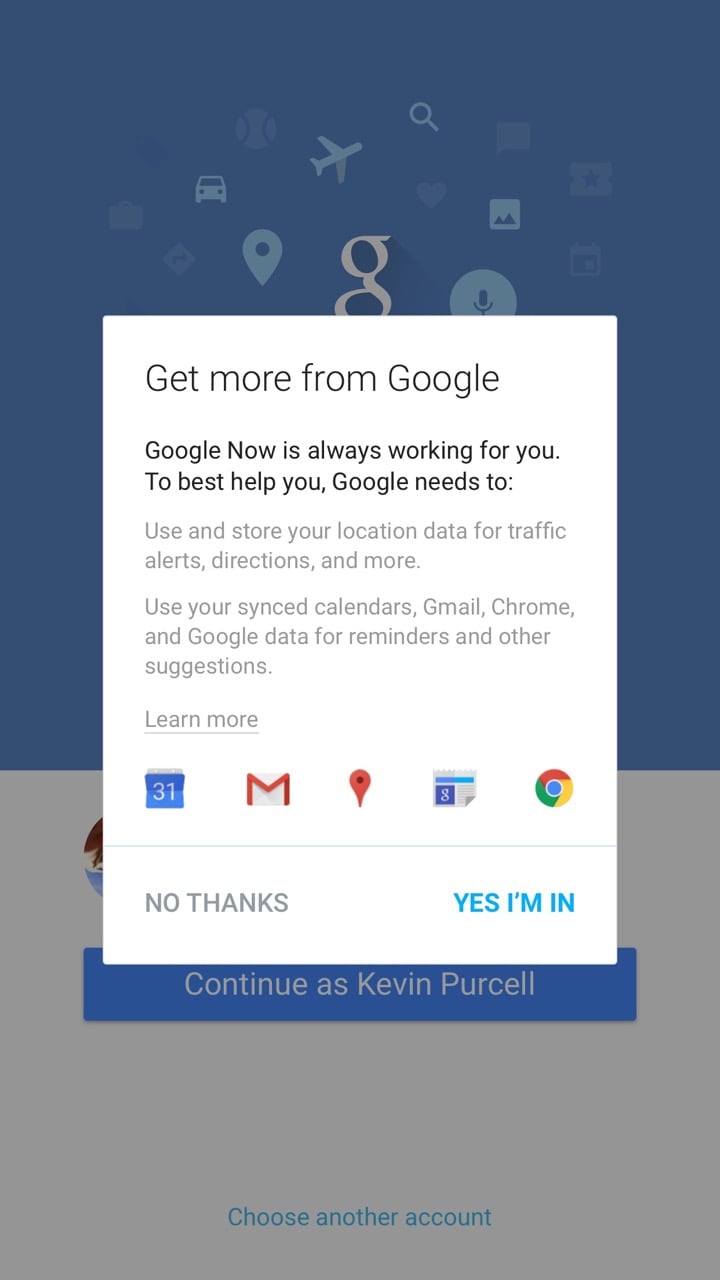Accept by tapping YES I'M IN

click(514, 902)
